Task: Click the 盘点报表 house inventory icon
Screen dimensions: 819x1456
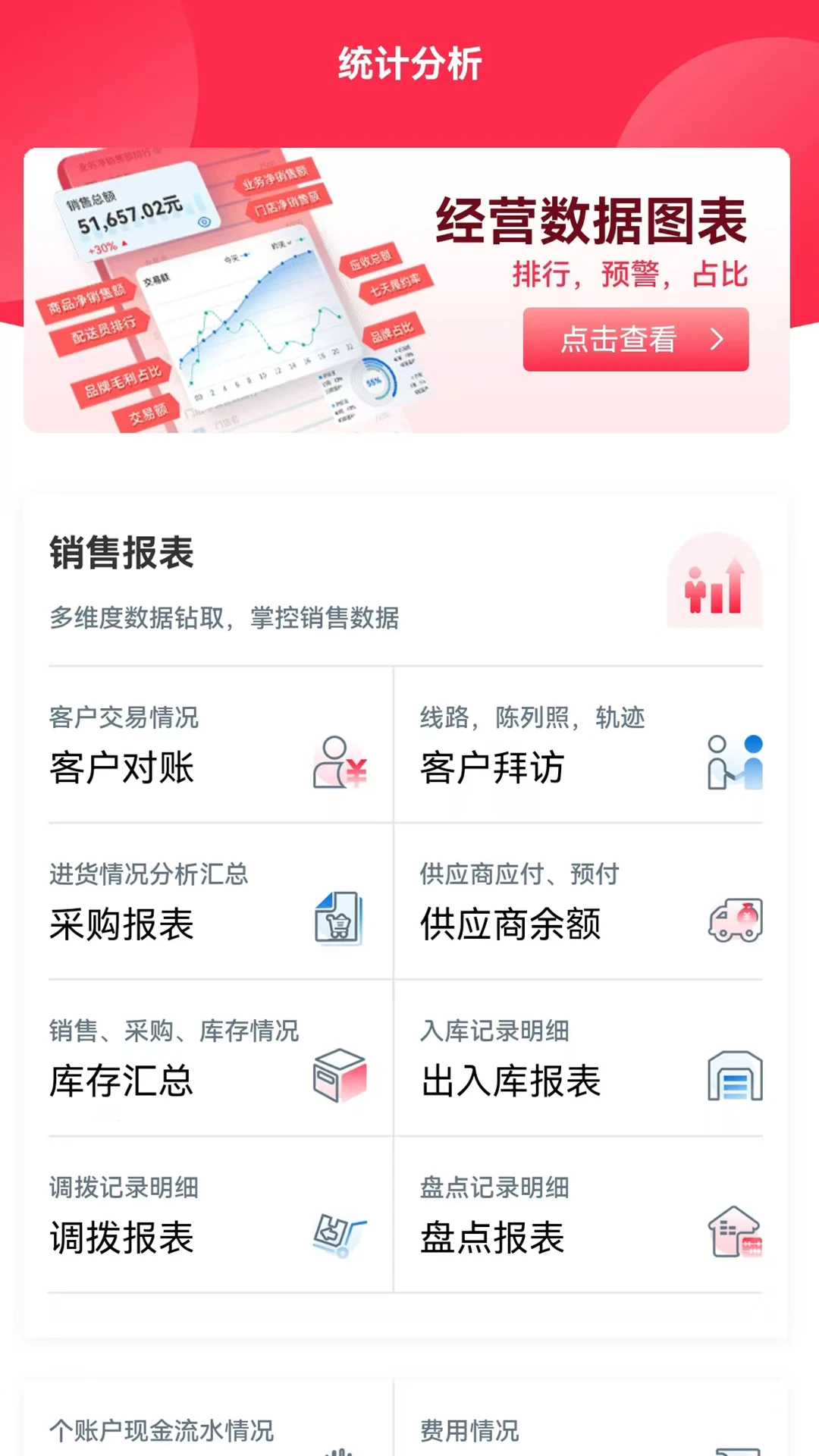Action: tap(733, 1233)
